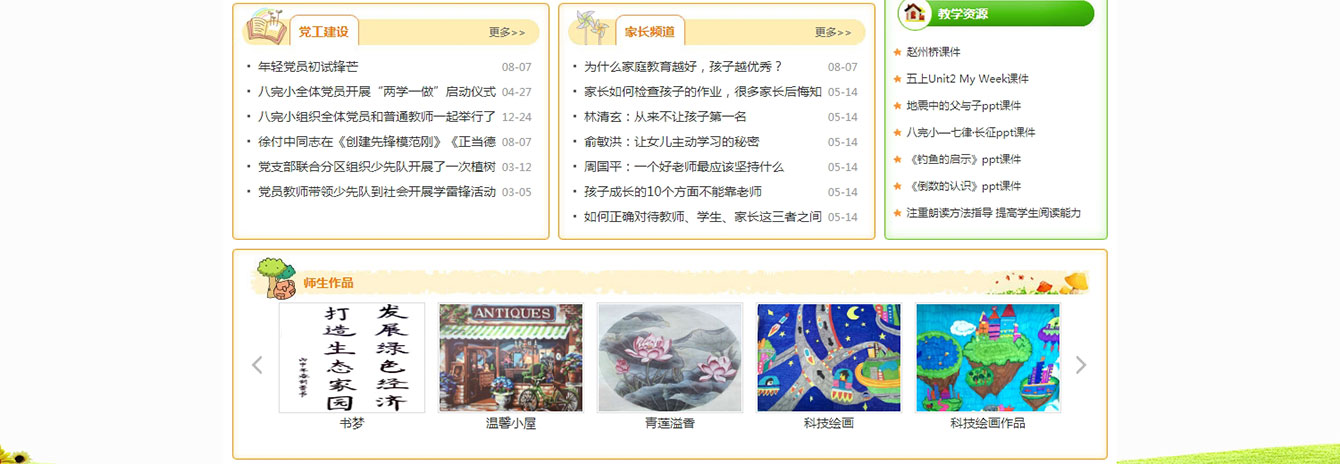The height and width of the screenshot is (464, 1340).
Task: Open the 书梦 calligraphy artwork
Action: [x=351, y=358]
